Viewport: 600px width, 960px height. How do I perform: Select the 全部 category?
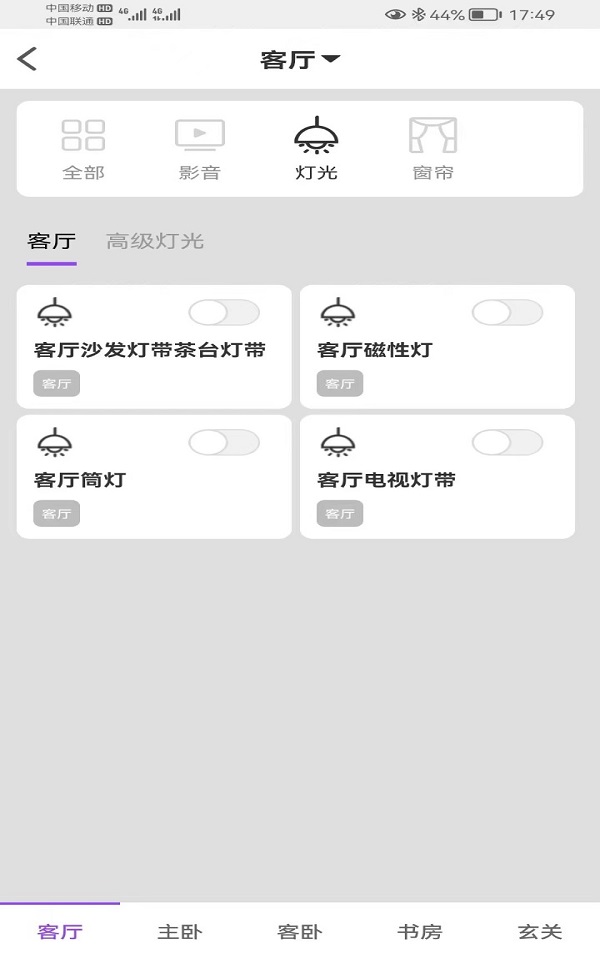pyautogui.click(x=83, y=149)
